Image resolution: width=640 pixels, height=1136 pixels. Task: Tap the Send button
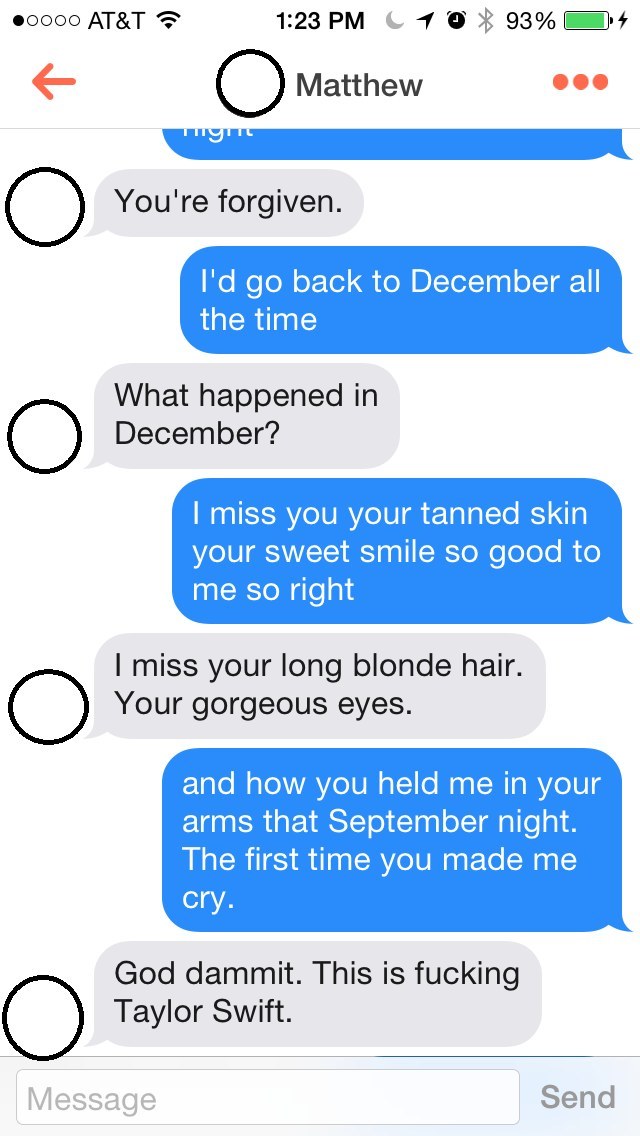point(578,1097)
